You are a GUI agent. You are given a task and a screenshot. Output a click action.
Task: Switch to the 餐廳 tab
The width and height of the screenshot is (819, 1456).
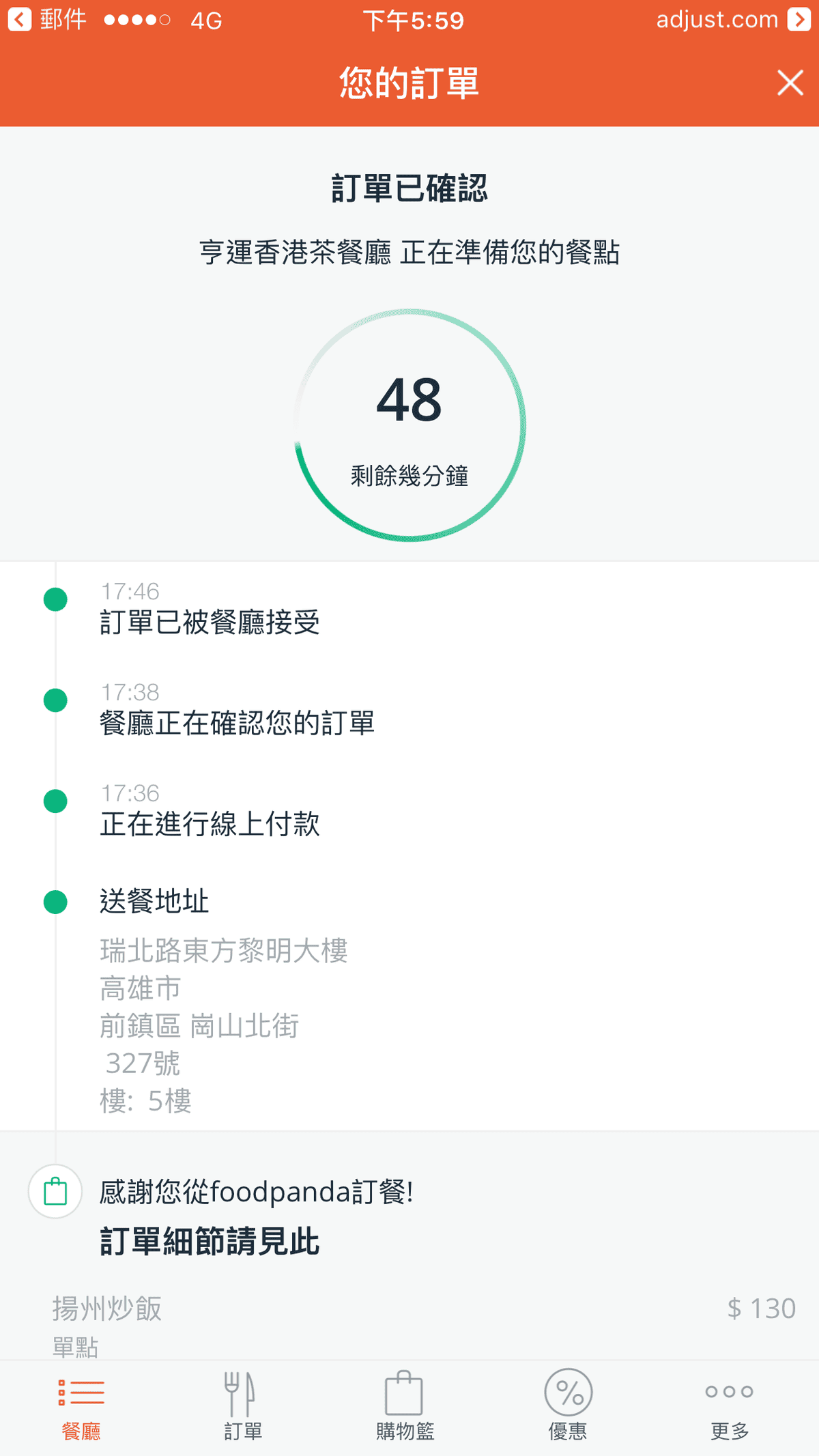(x=81, y=1406)
